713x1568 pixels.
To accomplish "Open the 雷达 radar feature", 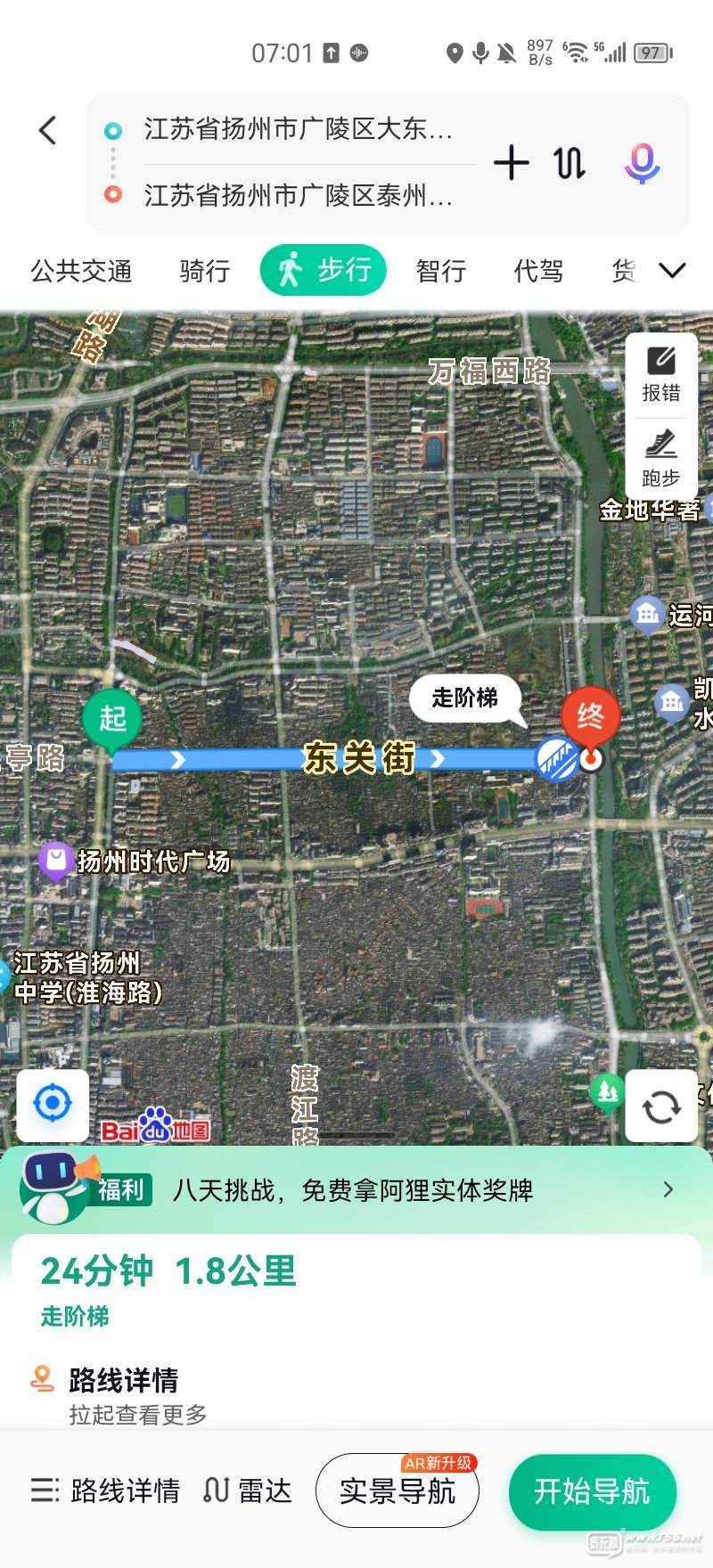I will point(248,1490).
